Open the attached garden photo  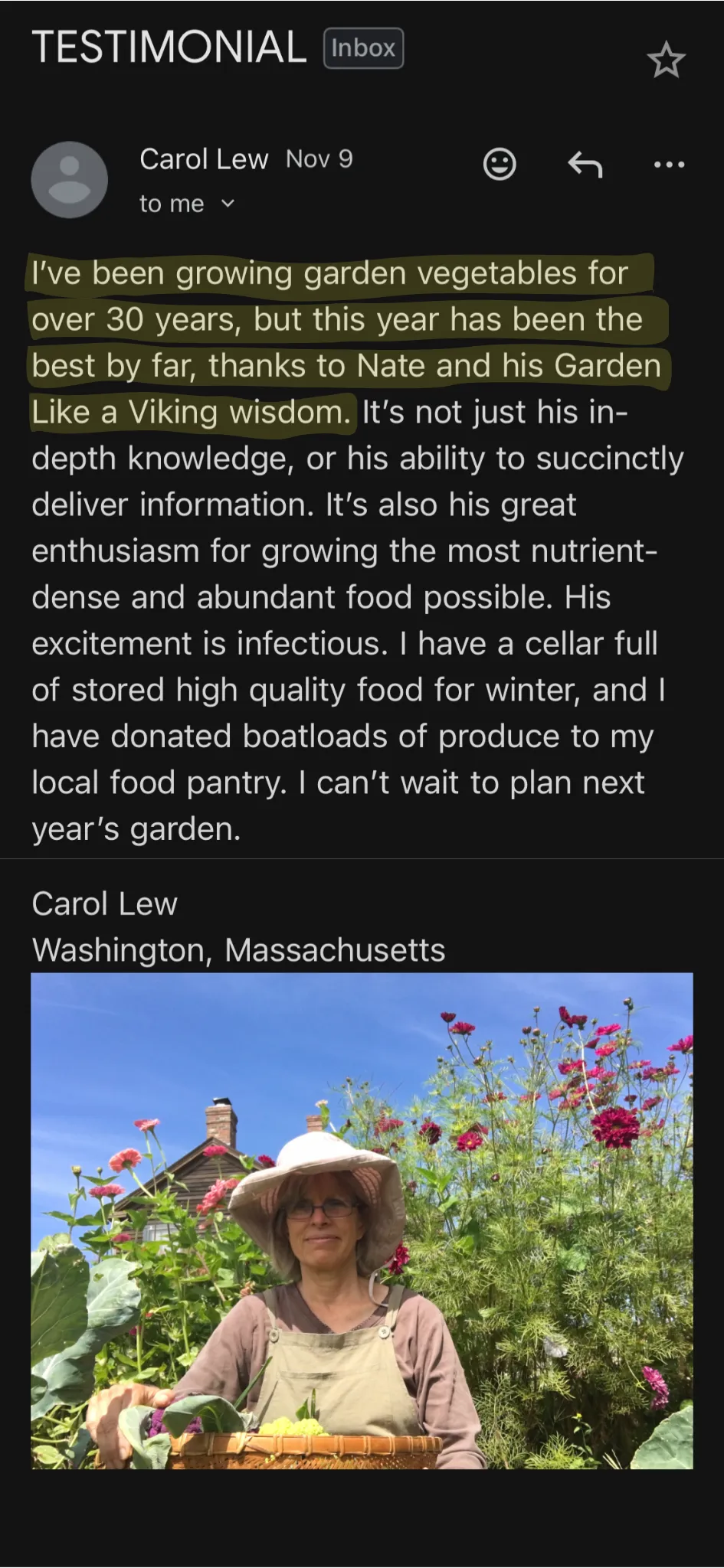pyautogui.click(x=362, y=1220)
